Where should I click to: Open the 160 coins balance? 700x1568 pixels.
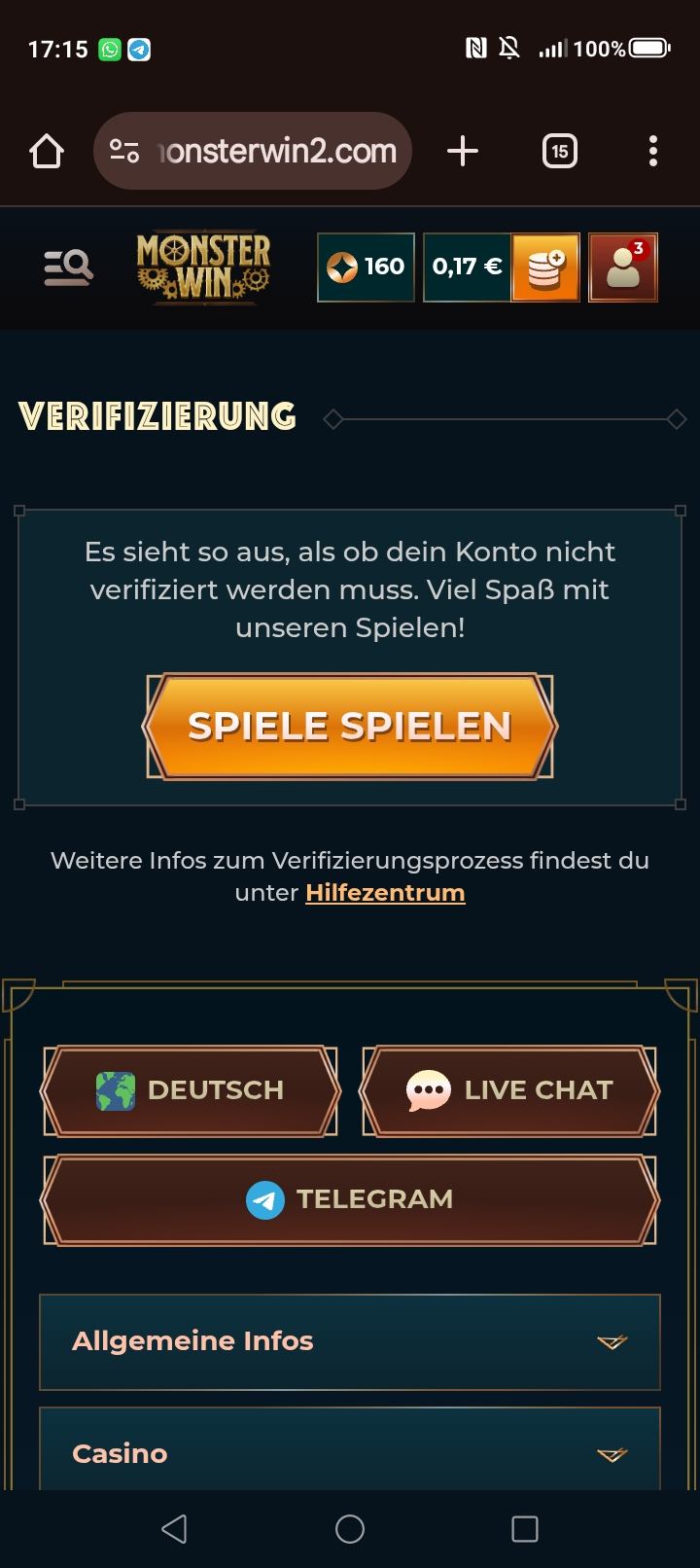pos(366,267)
